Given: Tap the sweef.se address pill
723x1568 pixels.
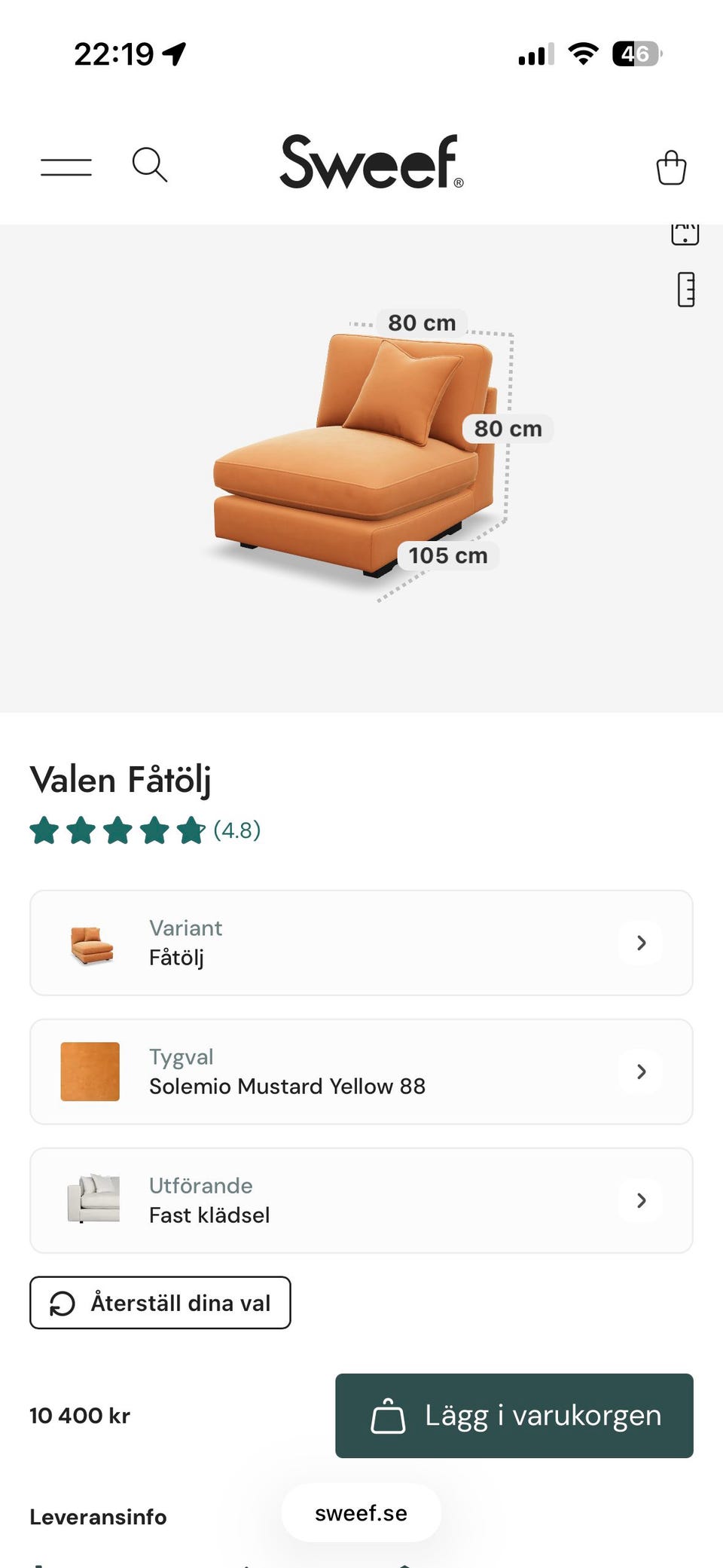Looking at the screenshot, I should (x=361, y=1513).
